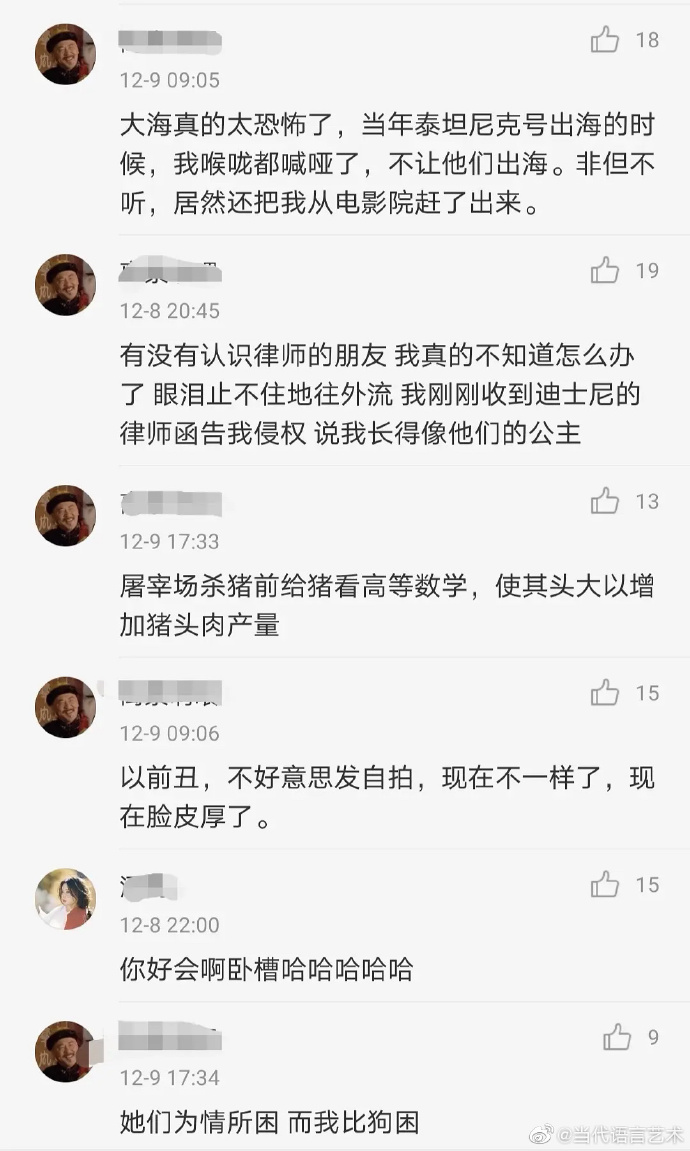Open the avatar of the 你好会啊 commenter

66,899
